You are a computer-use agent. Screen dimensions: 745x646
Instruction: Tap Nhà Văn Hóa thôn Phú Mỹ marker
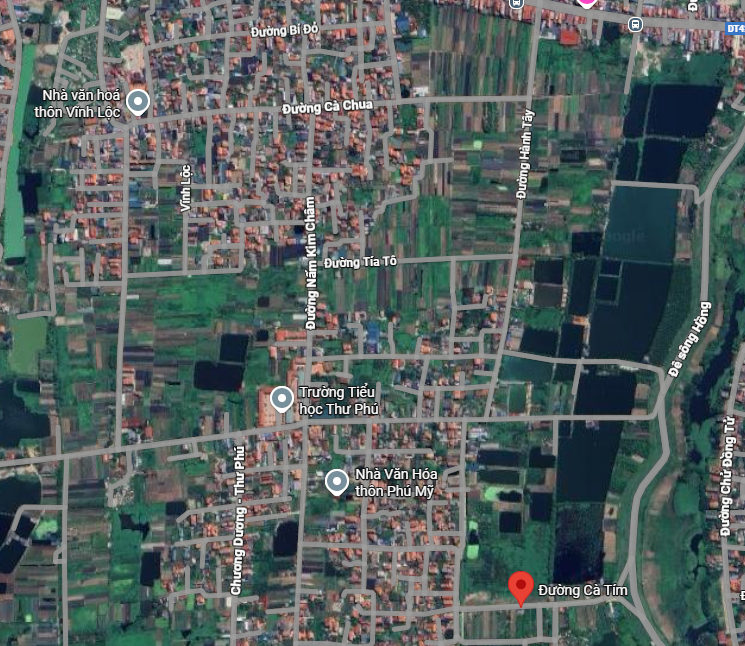tap(338, 483)
